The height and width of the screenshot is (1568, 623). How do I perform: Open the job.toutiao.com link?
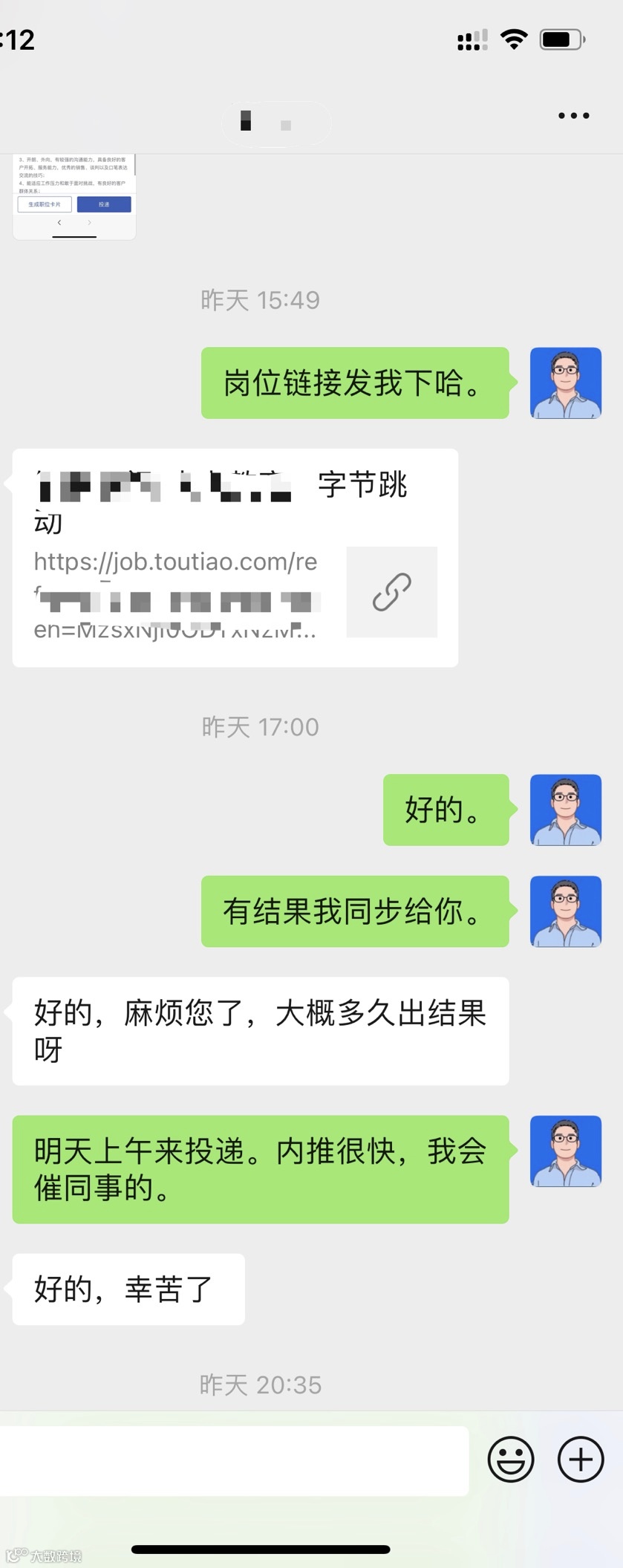174,562
